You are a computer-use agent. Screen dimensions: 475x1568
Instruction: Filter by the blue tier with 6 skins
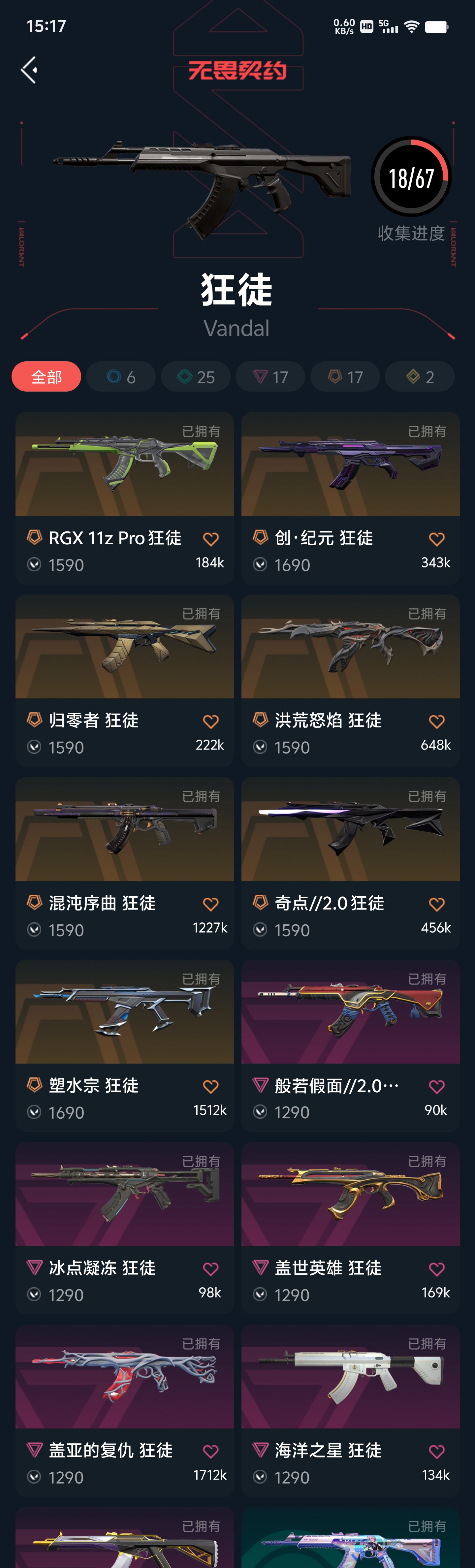pos(121,377)
